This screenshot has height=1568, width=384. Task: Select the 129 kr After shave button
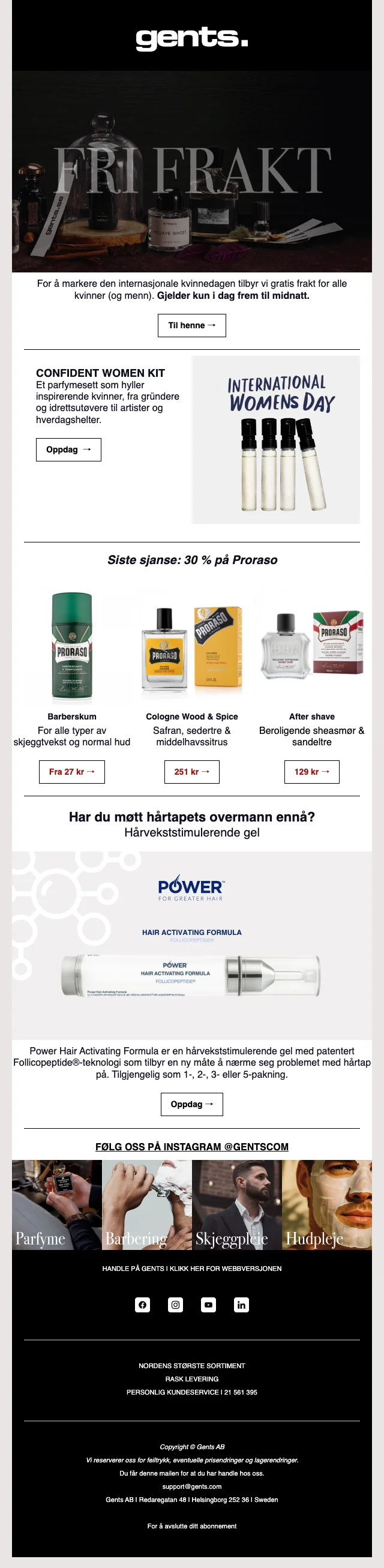click(311, 771)
